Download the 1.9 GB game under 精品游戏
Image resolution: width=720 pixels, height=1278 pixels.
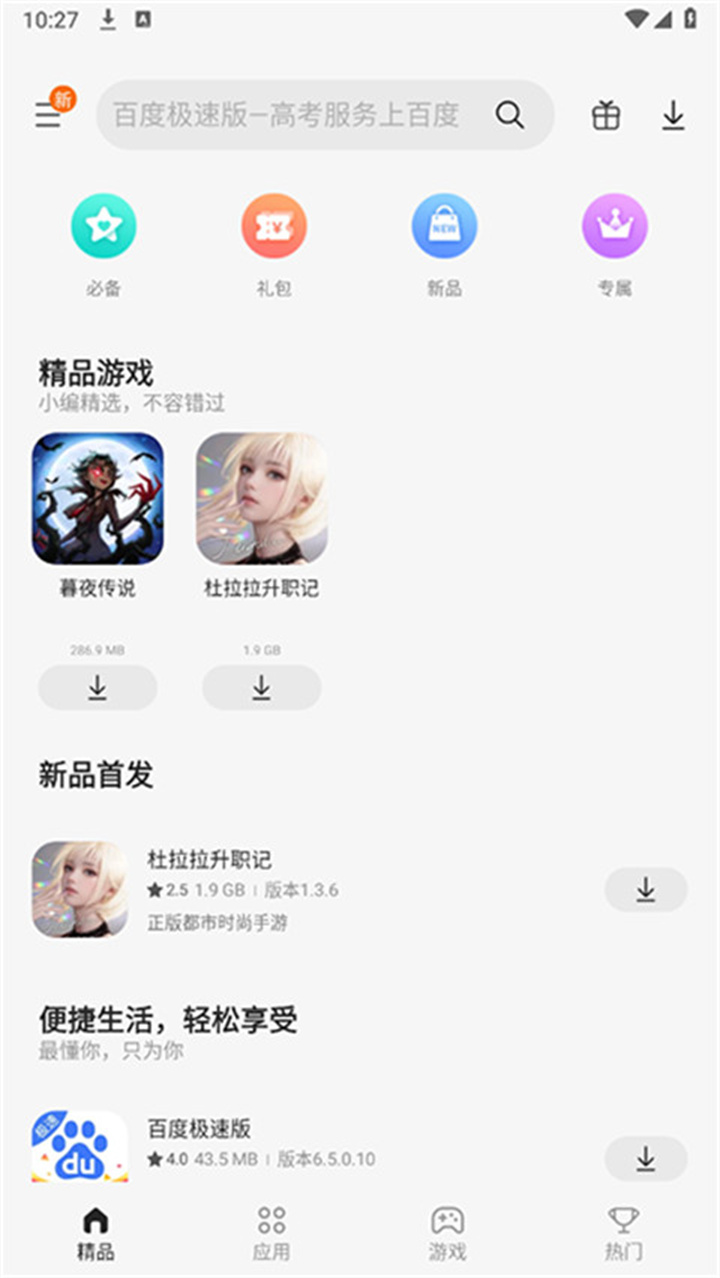[261, 687]
